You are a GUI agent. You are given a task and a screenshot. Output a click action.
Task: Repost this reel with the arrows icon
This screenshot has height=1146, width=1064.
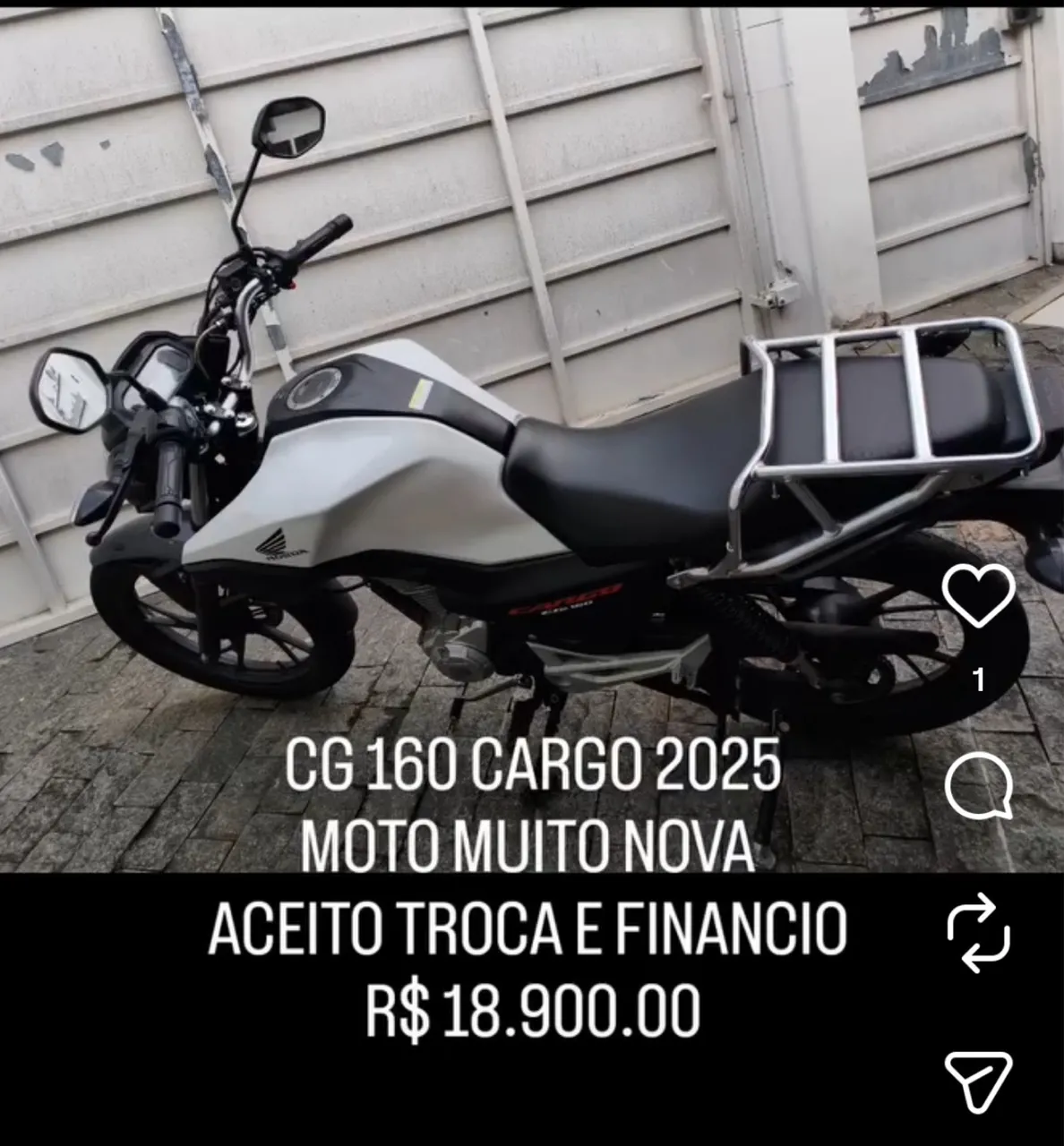(978, 932)
